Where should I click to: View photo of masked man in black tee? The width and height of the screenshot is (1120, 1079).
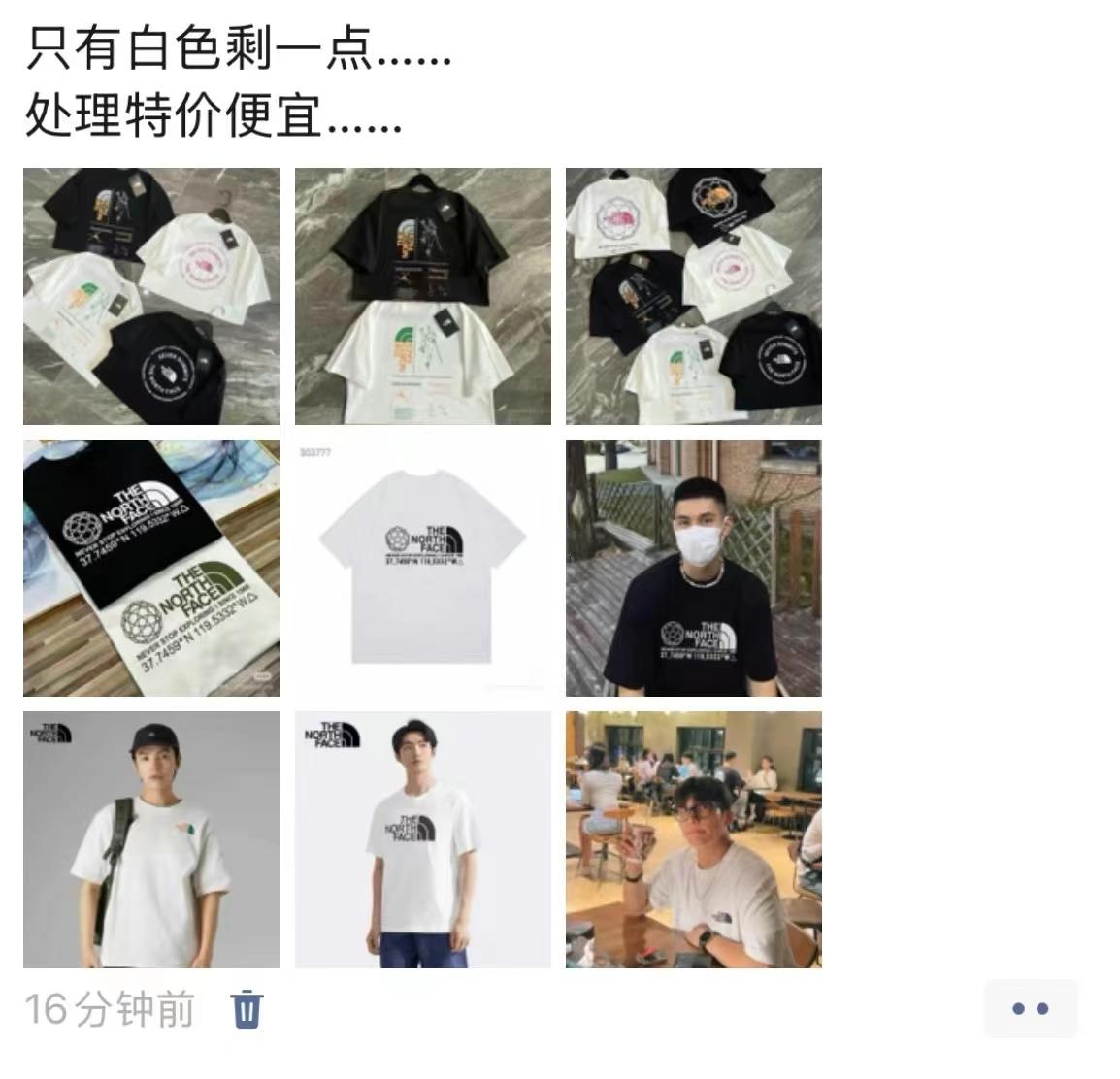click(693, 568)
